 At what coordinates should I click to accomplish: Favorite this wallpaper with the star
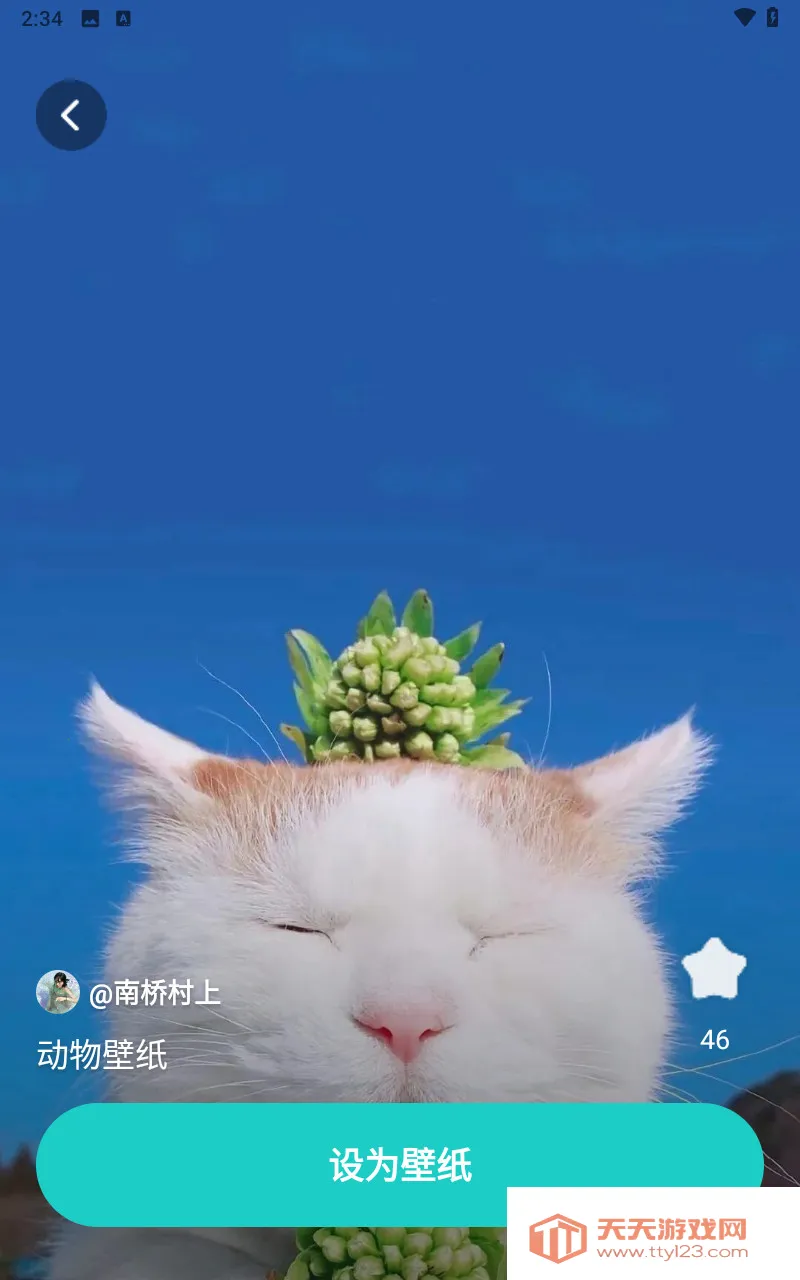tap(714, 969)
